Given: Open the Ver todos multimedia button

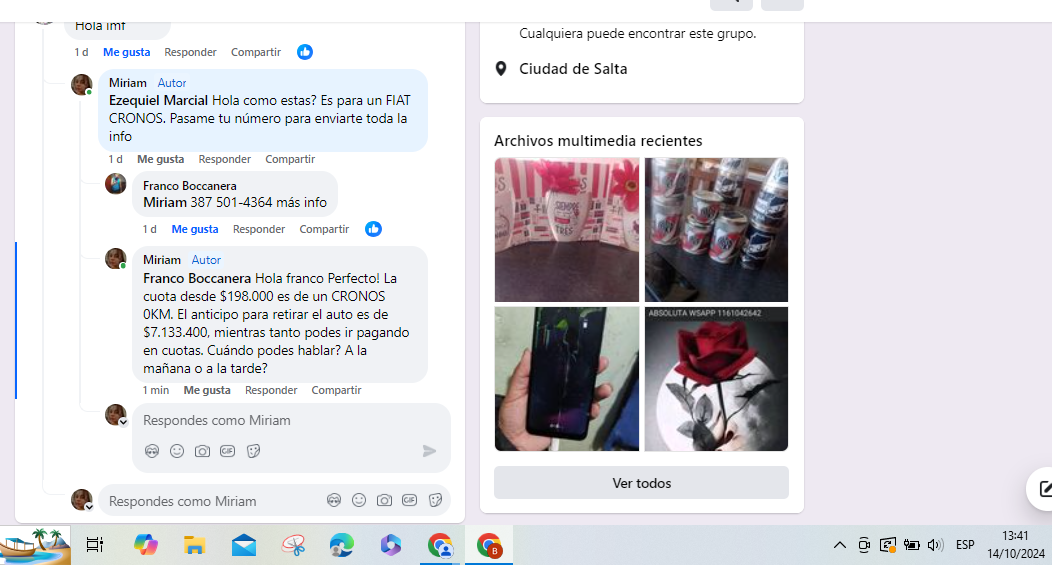Looking at the screenshot, I should (x=641, y=483).
